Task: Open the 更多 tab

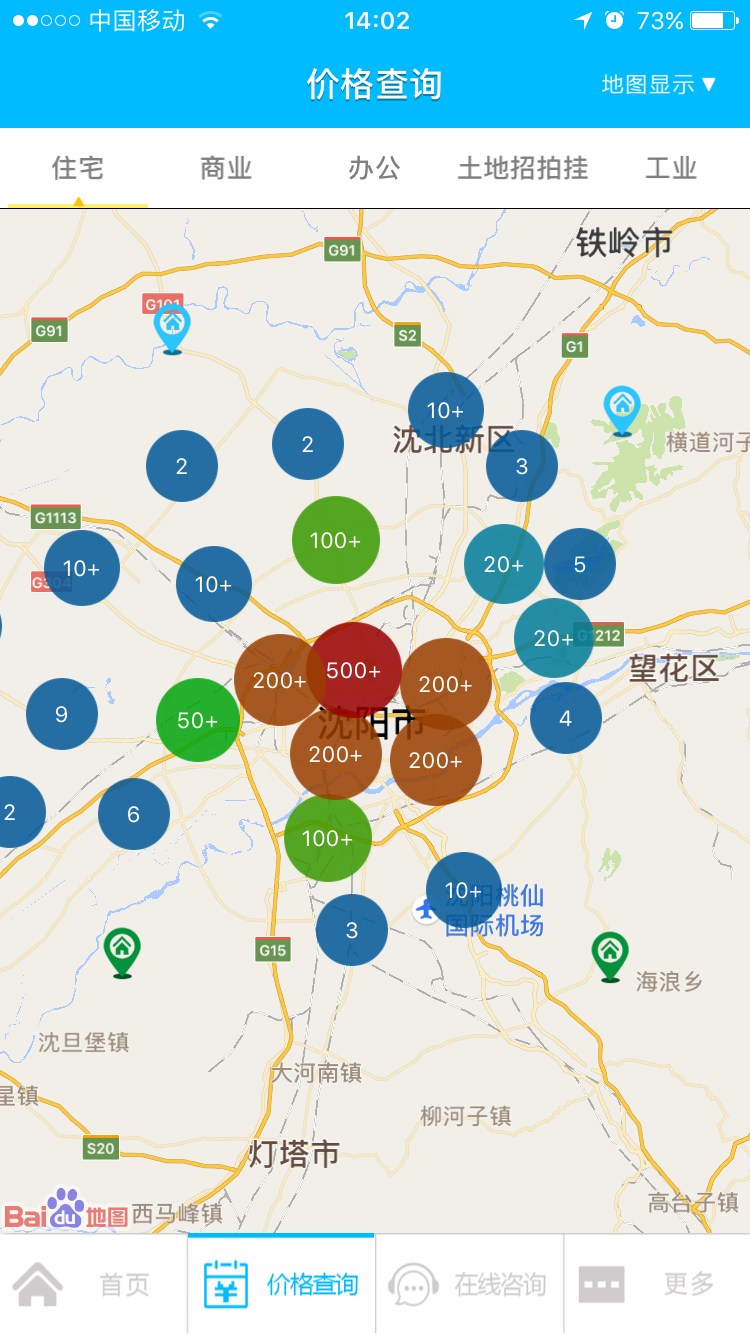Action: click(657, 1284)
